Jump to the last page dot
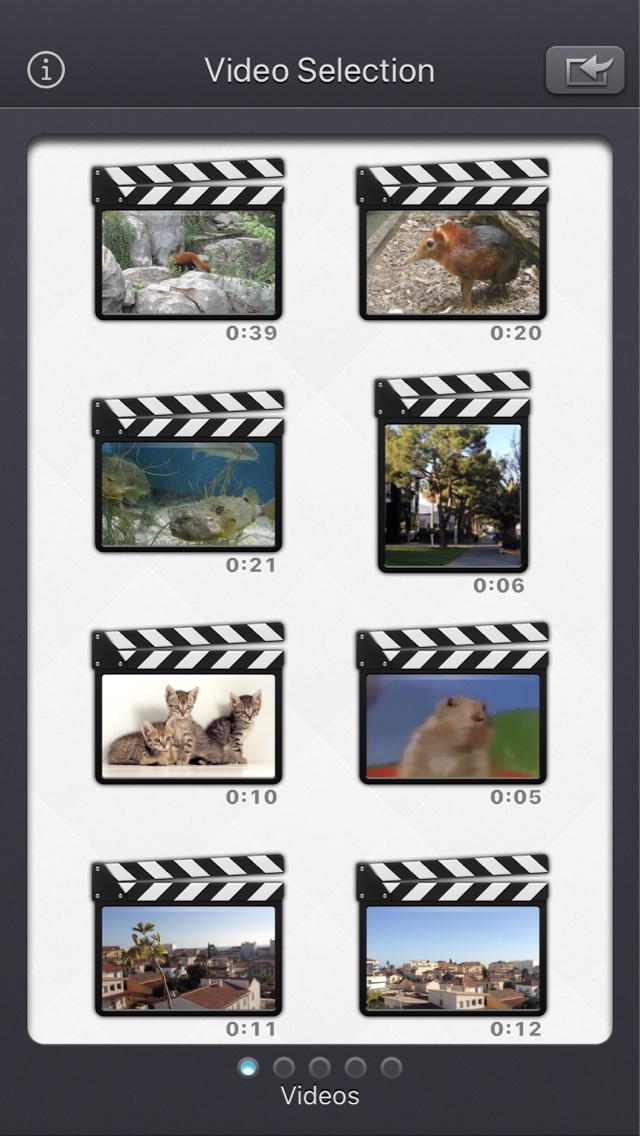Screen dimensions: 640x1136 (x=392, y=1067)
